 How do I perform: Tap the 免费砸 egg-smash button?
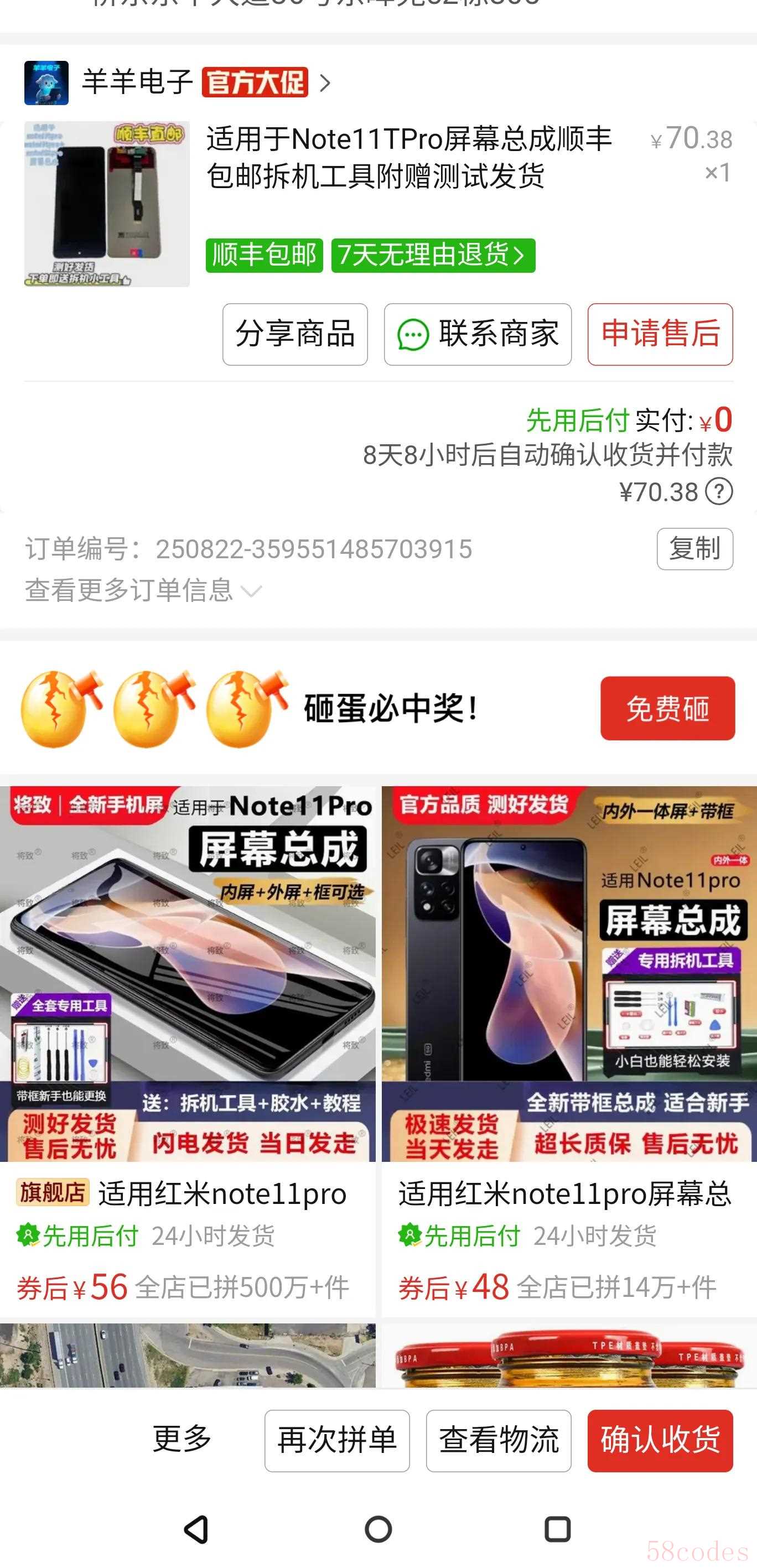tap(667, 708)
